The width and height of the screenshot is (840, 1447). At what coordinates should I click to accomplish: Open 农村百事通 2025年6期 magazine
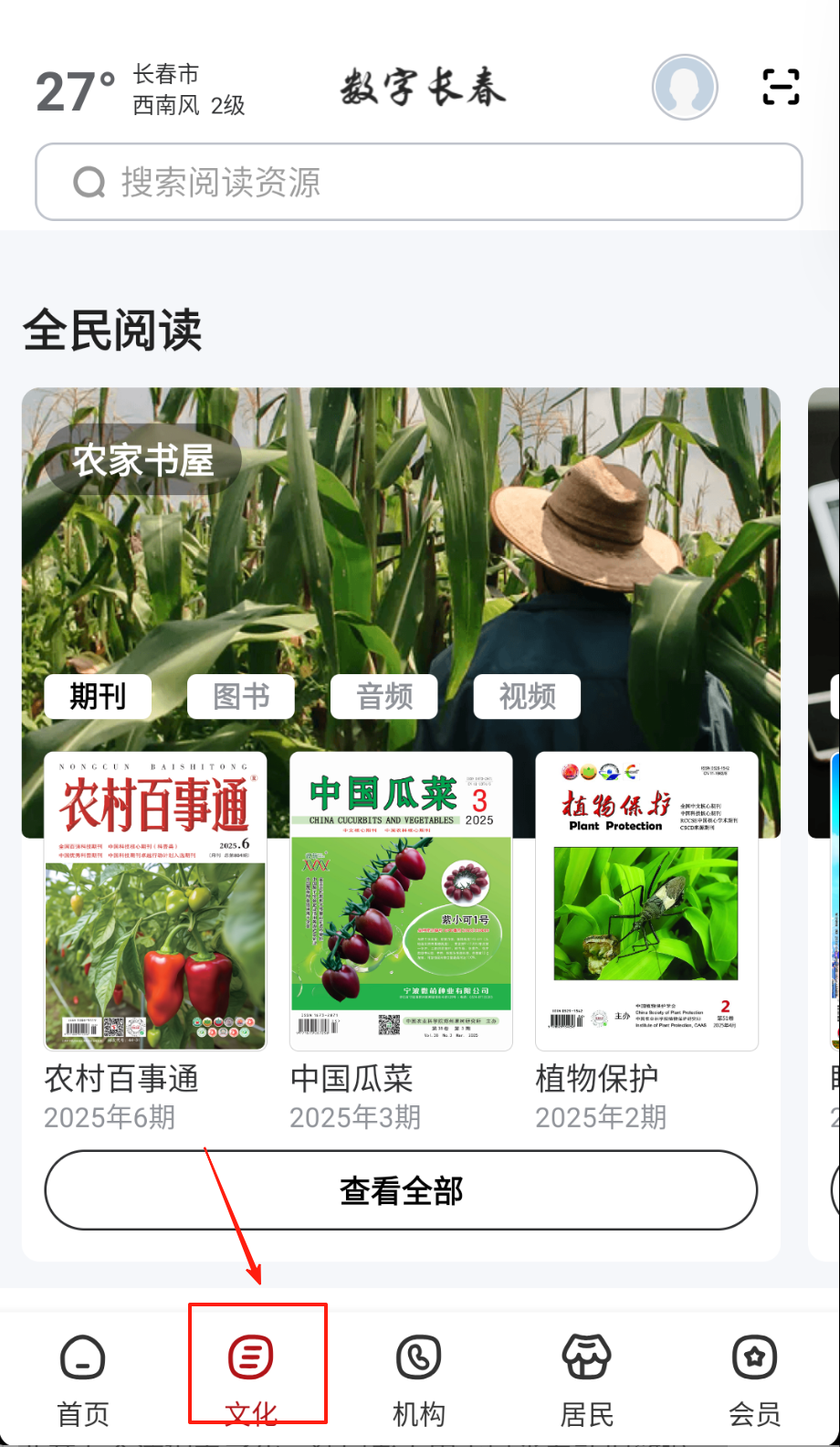coord(155,902)
